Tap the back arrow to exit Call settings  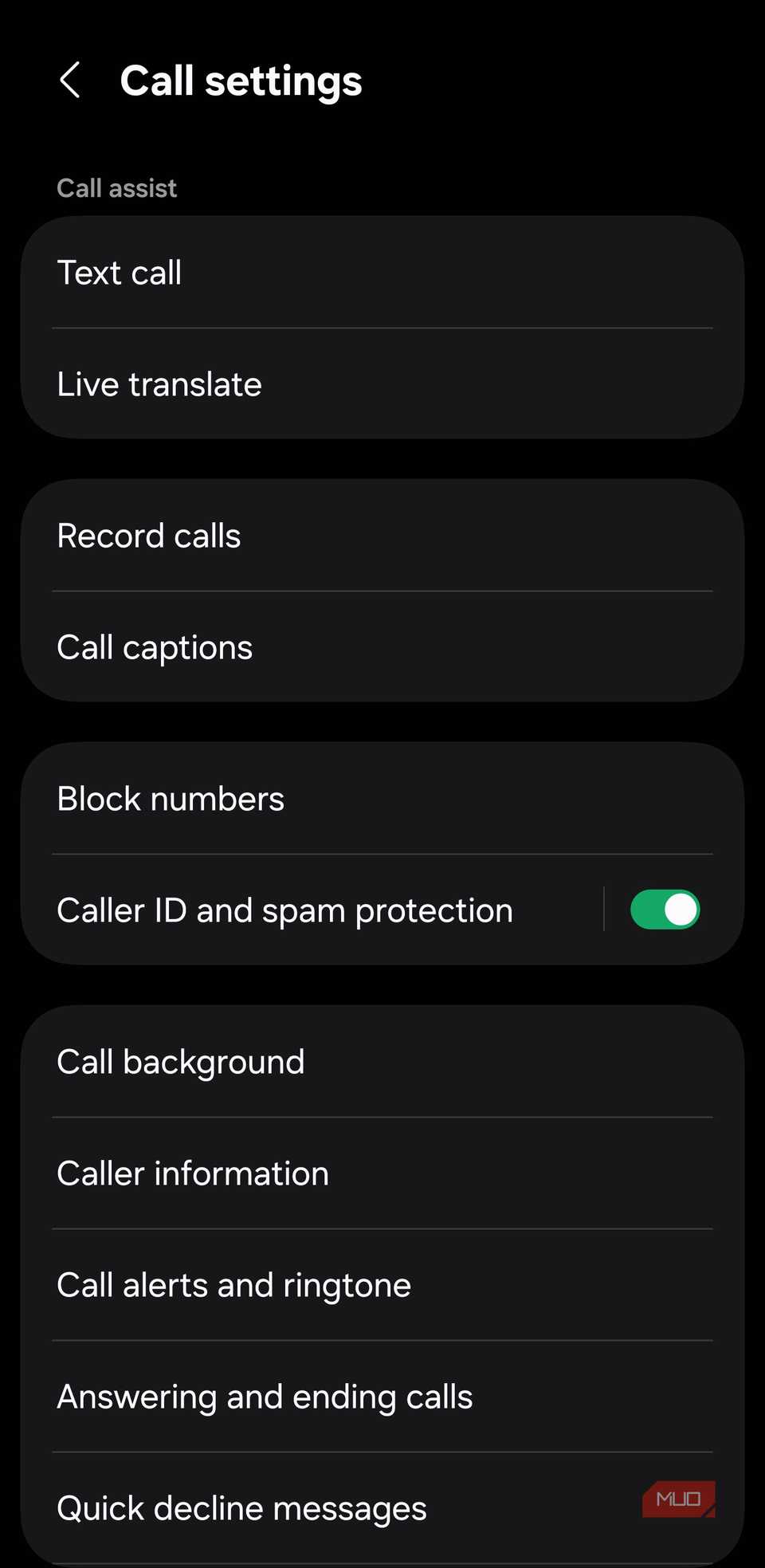[x=70, y=79]
